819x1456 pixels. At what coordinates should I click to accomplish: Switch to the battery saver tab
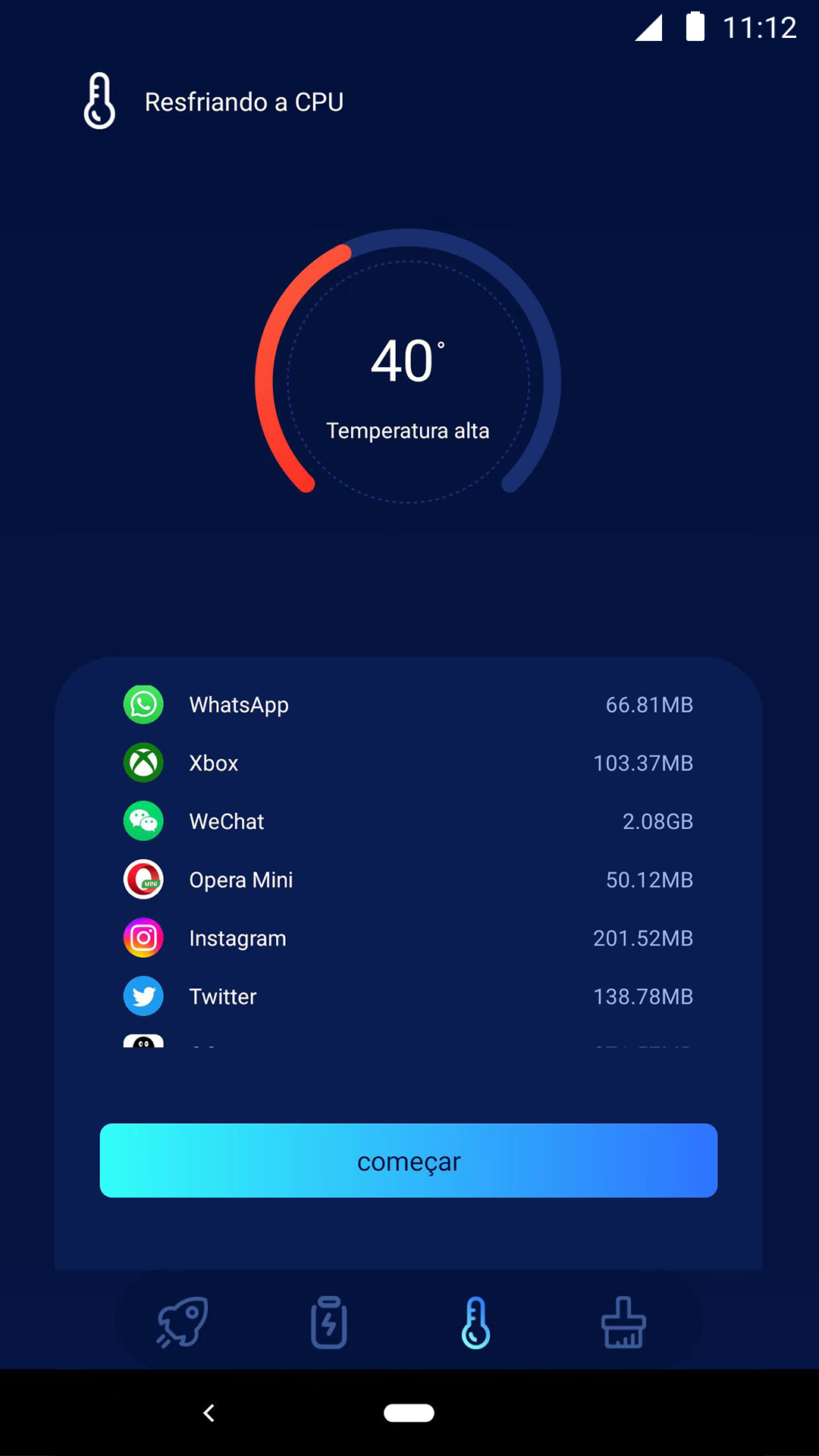pos(329,1322)
